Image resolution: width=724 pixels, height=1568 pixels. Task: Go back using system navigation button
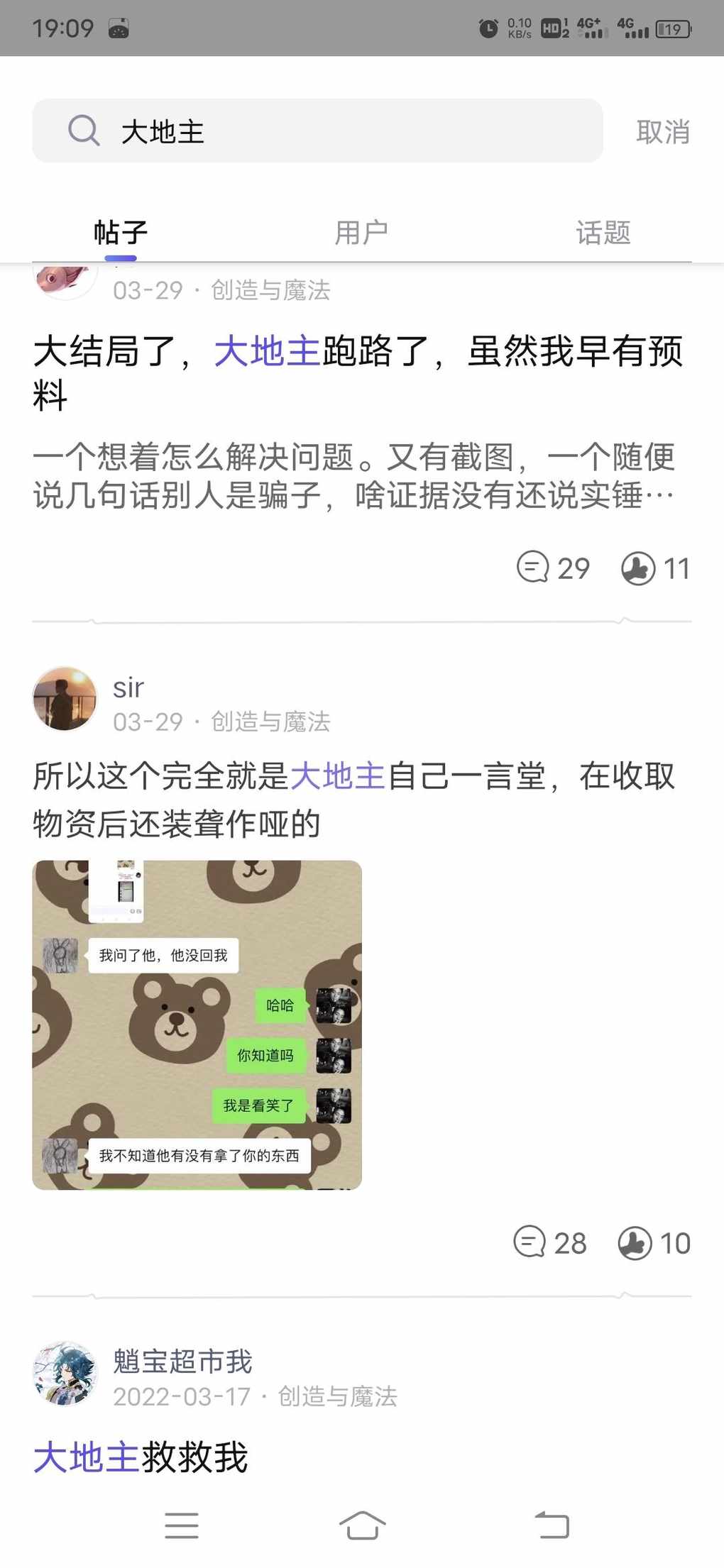[552, 1525]
